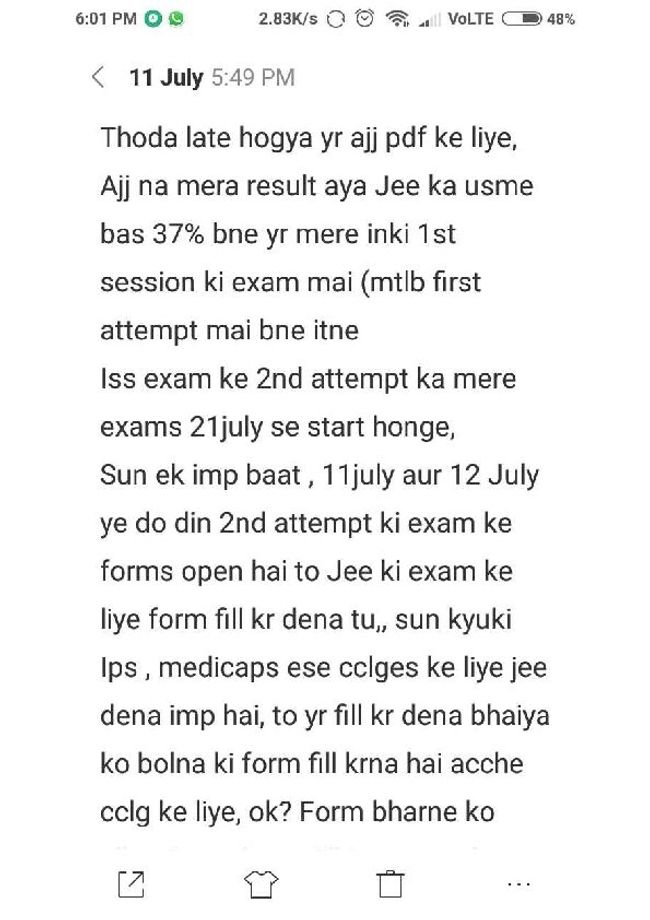Delete this note
Screen dimensions: 650x920
[389, 884]
